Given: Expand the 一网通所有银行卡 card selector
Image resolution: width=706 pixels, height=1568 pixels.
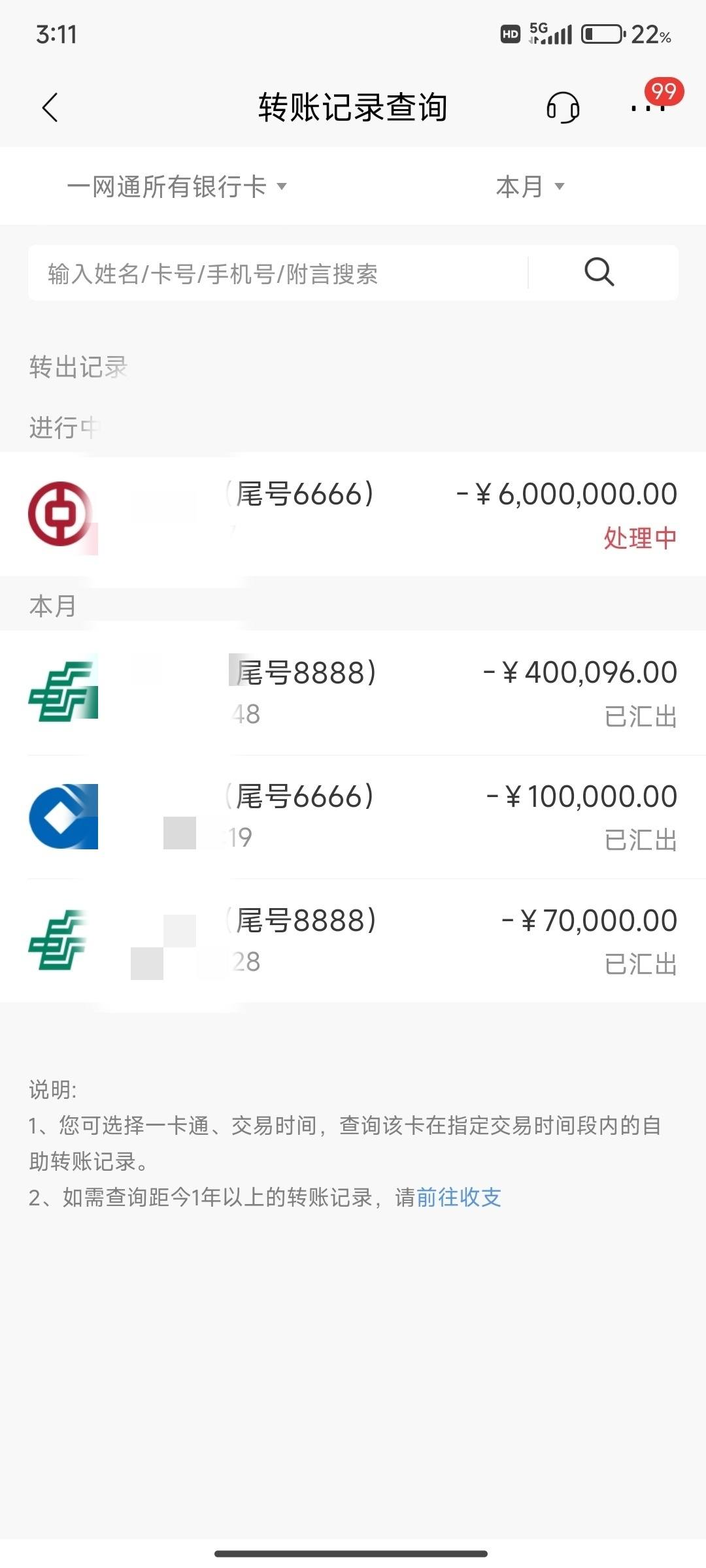Looking at the screenshot, I should pos(176,187).
